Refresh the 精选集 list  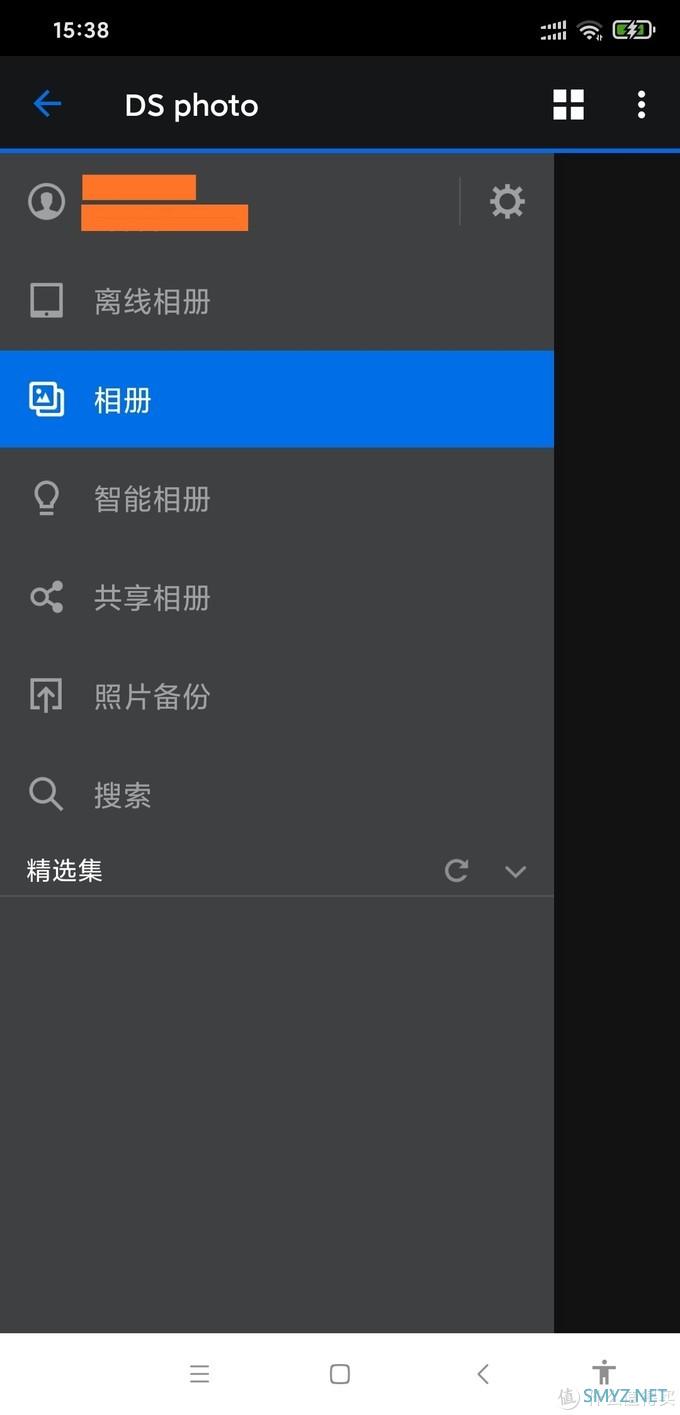click(456, 871)
